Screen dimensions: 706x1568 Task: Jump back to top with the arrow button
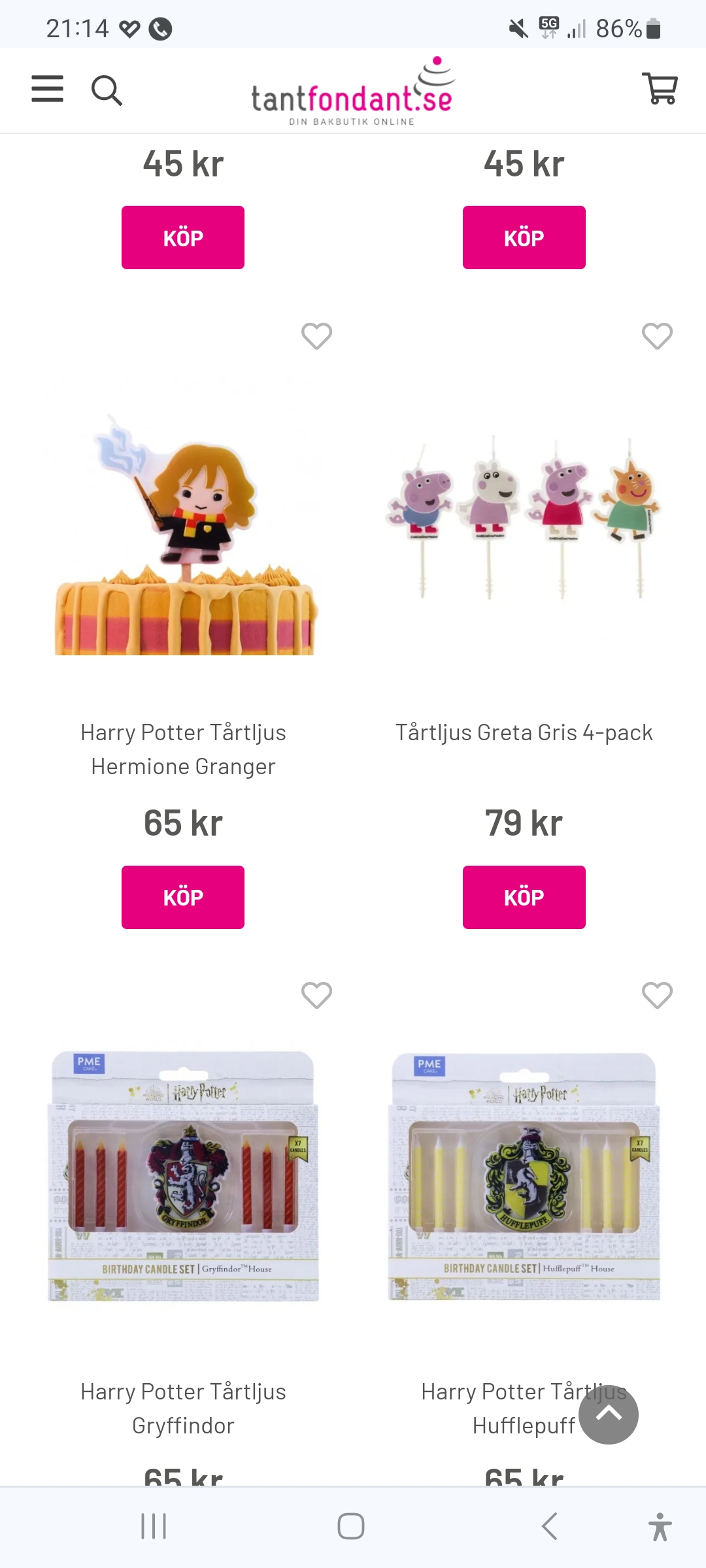coord(608,1414)
